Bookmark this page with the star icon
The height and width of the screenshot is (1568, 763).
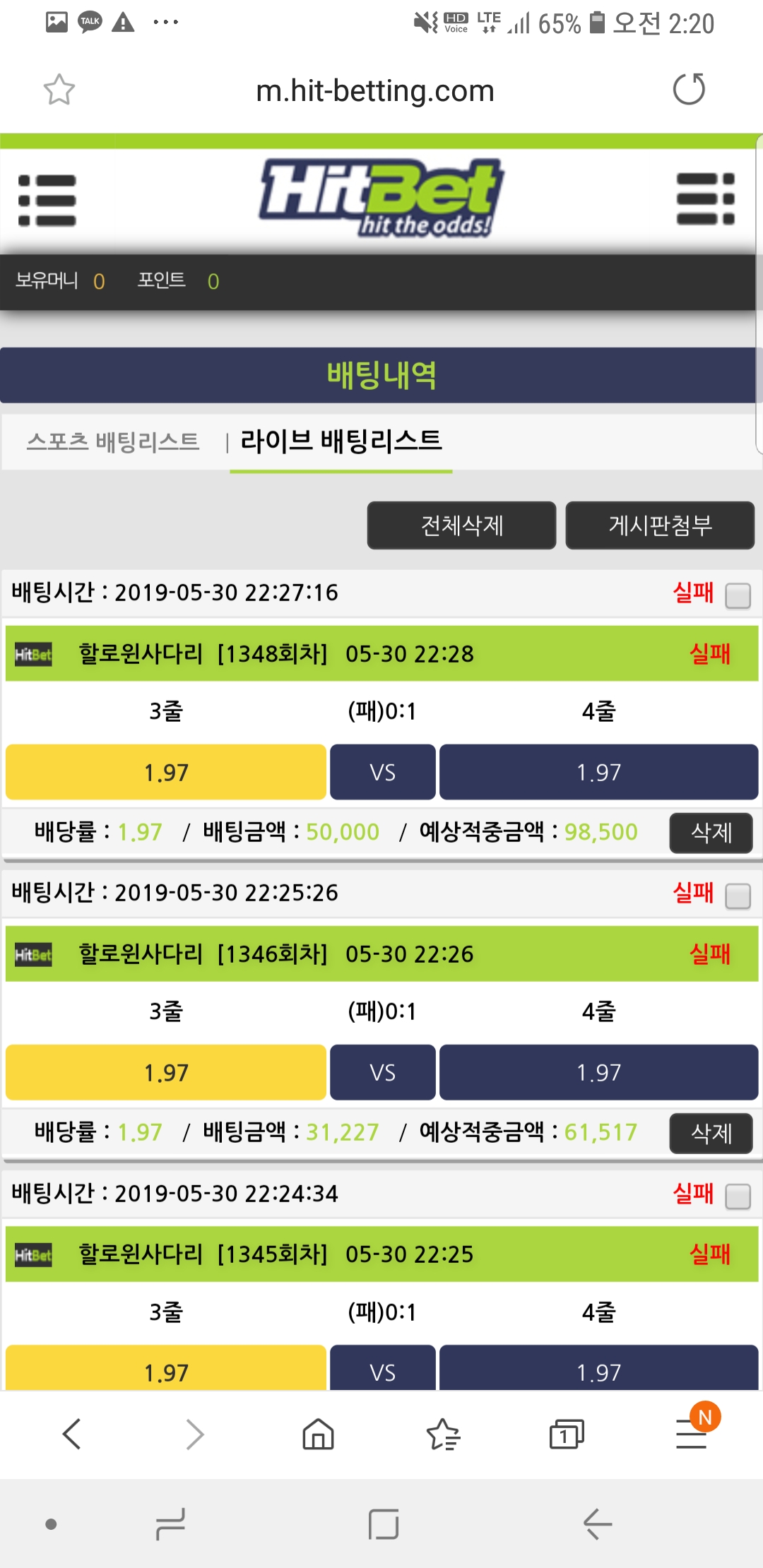tap(59, 90)
